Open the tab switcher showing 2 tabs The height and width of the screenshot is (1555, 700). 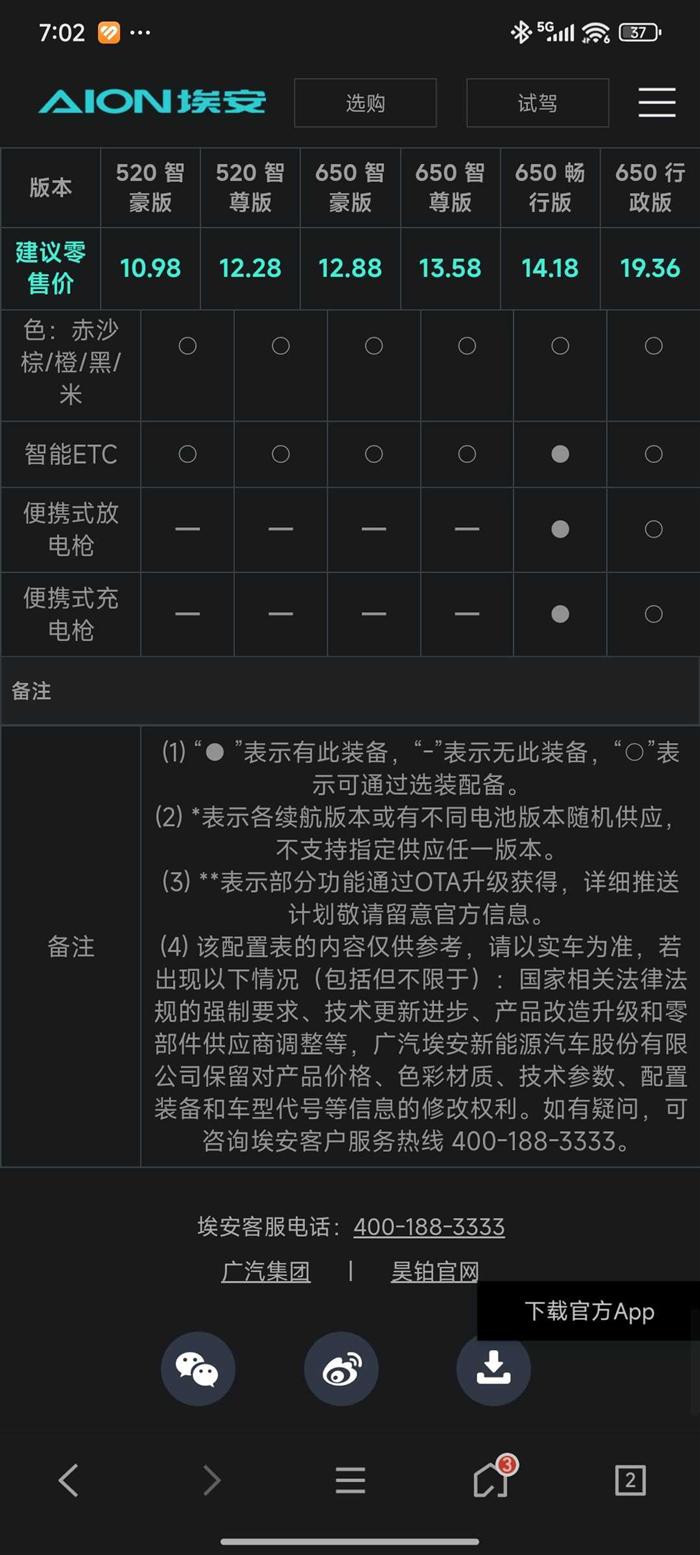point(630,1480)
